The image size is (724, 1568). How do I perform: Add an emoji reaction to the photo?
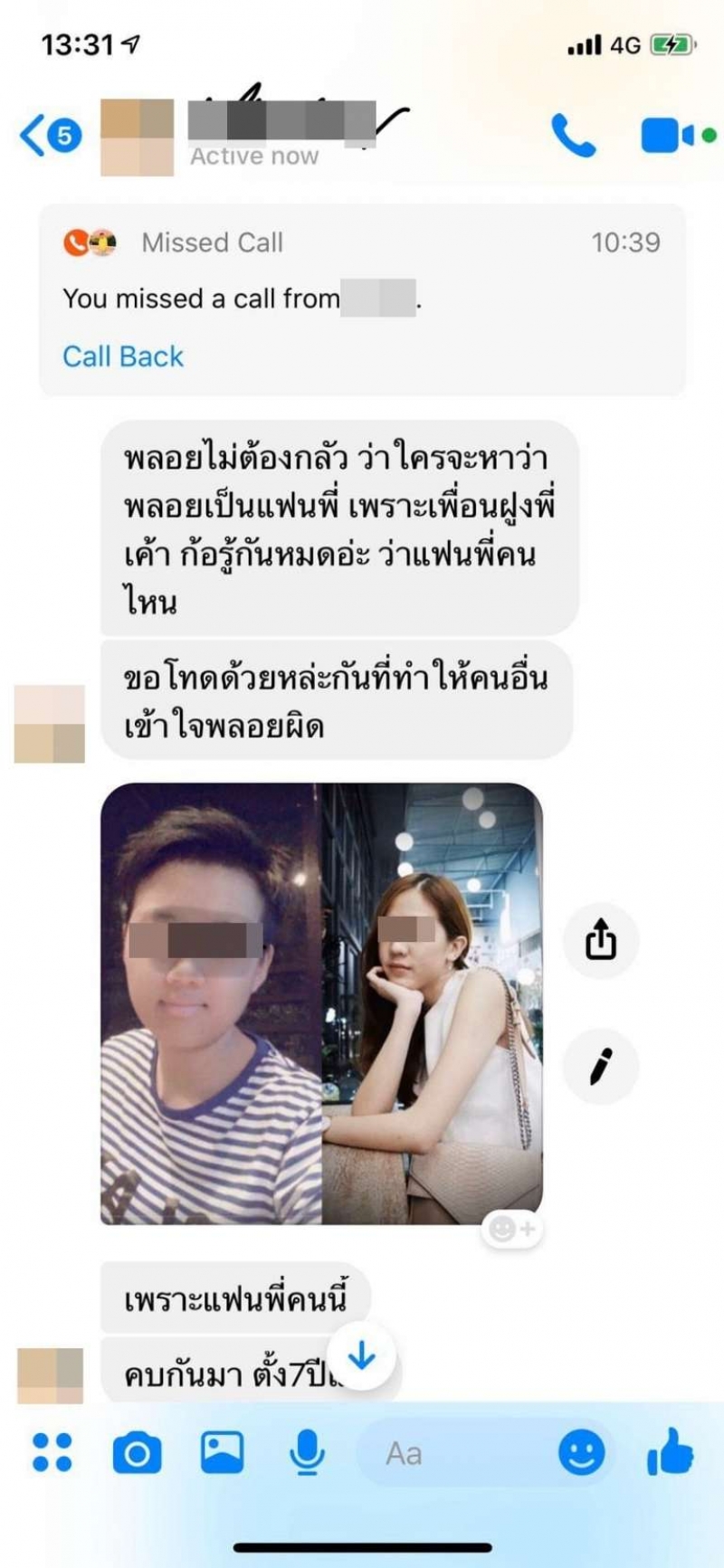click(x=511, y=1229)
